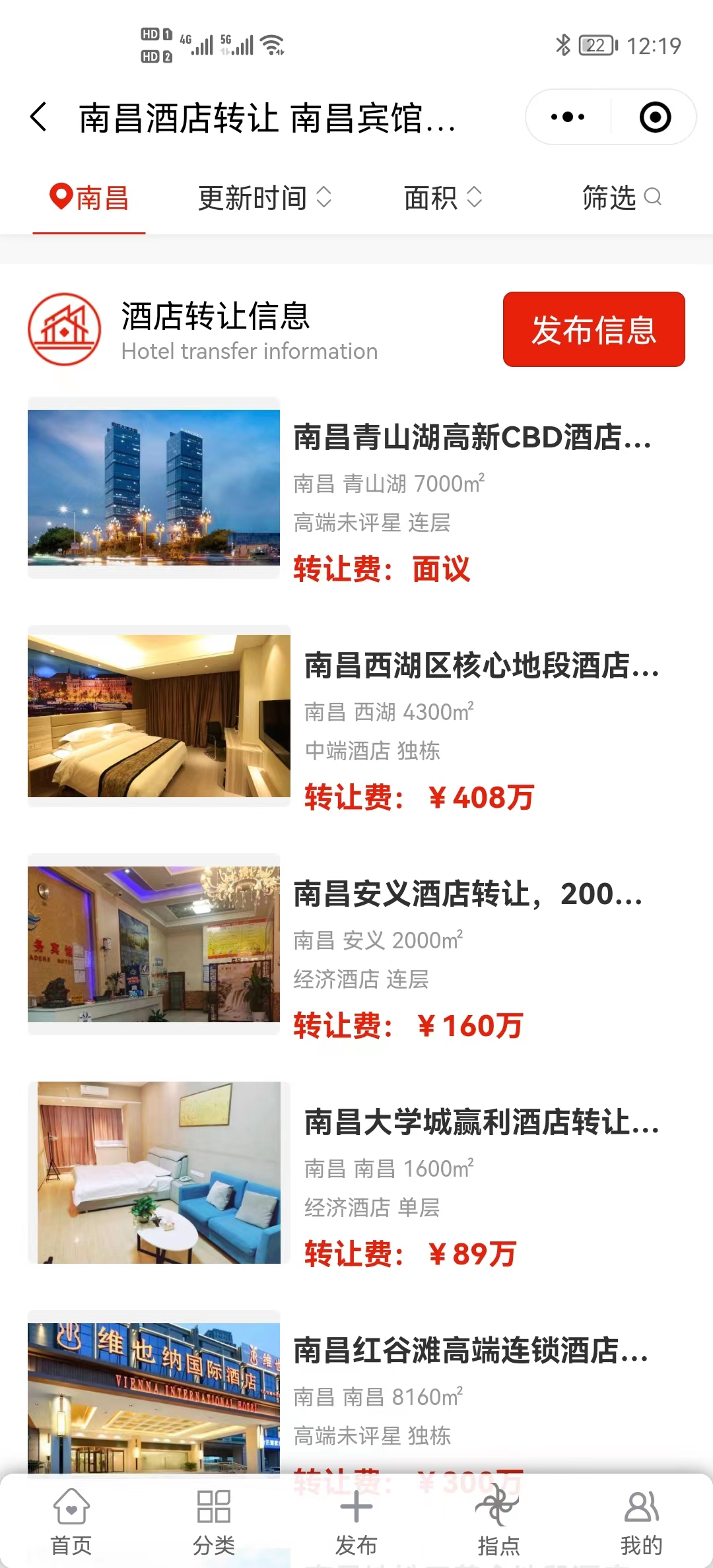View the 南昌西湖区核心地段酒店 listing
This screenshot has height=1568, width=713.
(x=482, y=666)
